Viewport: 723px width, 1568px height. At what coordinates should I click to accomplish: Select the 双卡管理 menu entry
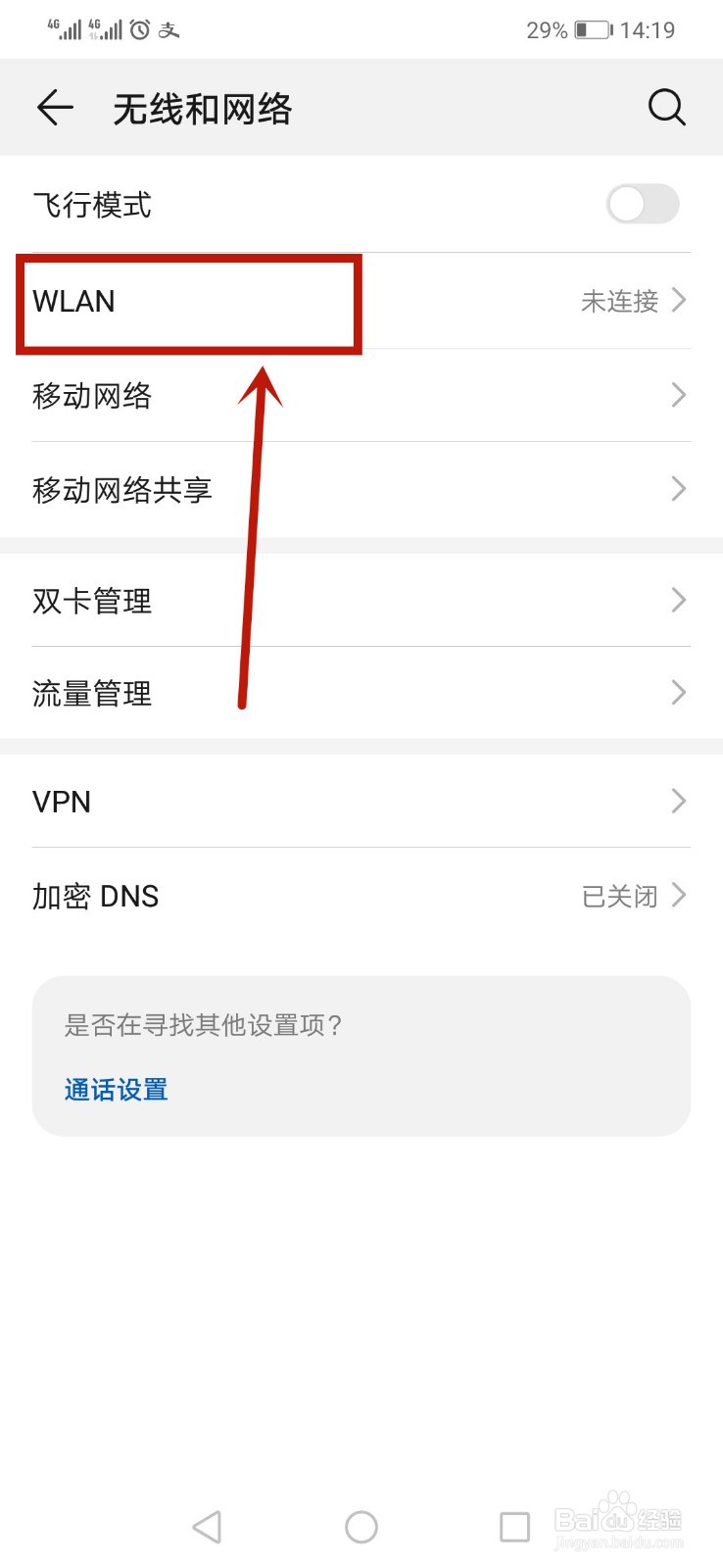[361, 600]
